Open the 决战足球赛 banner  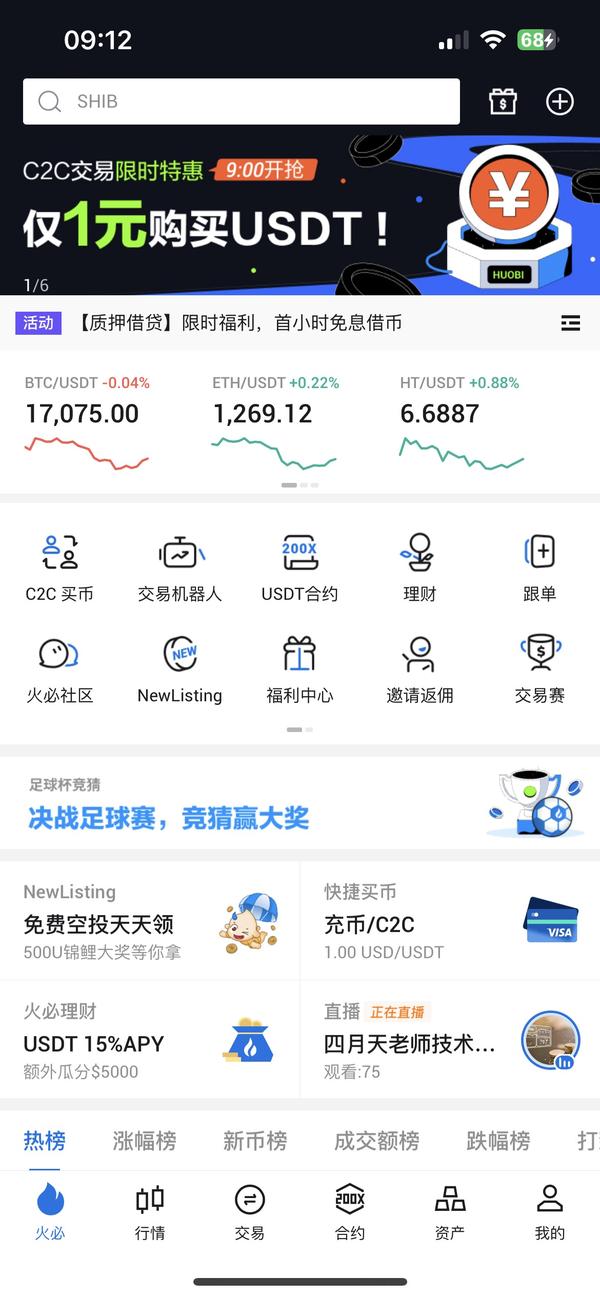pyautogui.click(x=300, y=805)
